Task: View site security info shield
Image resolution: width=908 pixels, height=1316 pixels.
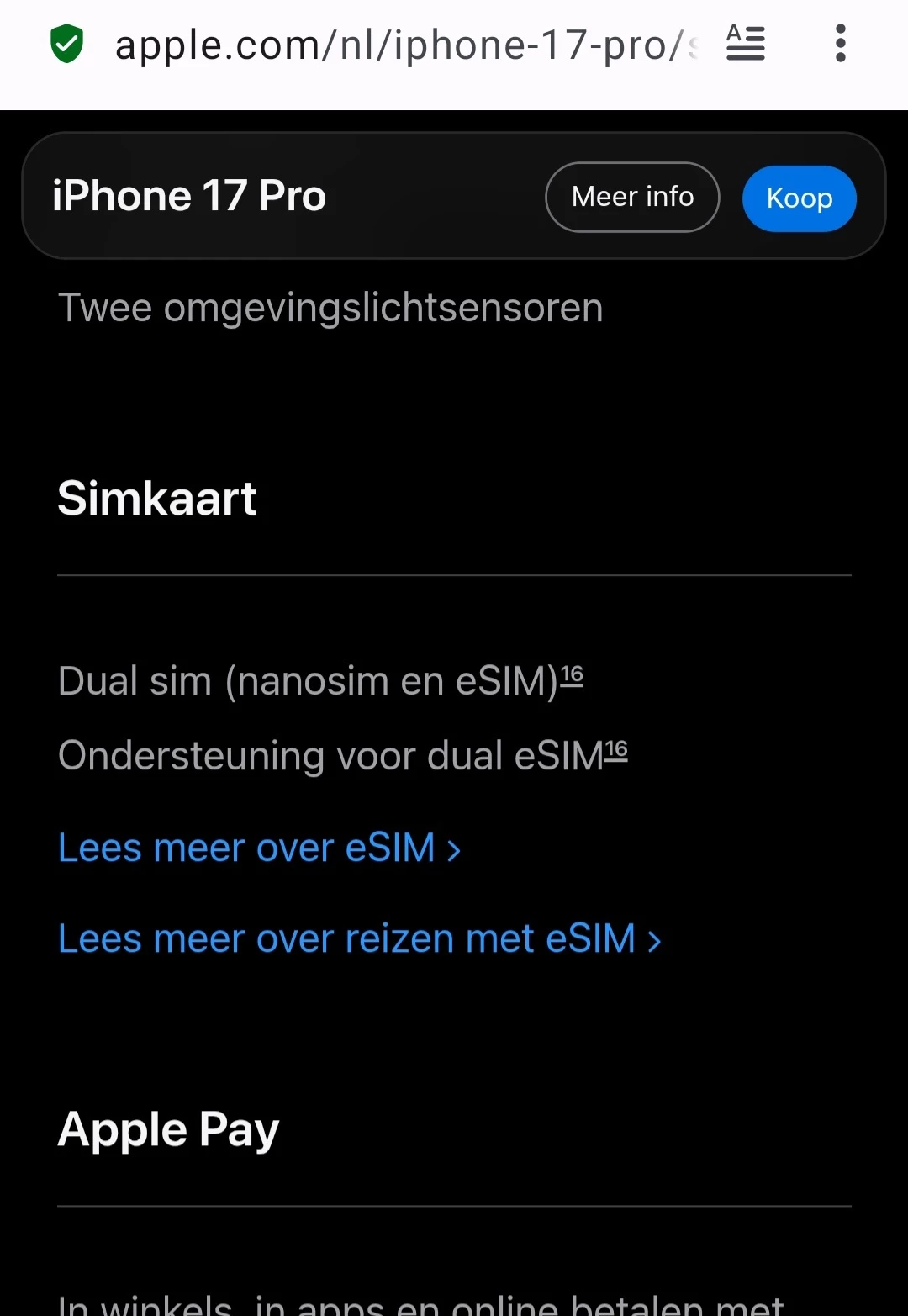Action: pyautogui.click(x=67, y=44)
